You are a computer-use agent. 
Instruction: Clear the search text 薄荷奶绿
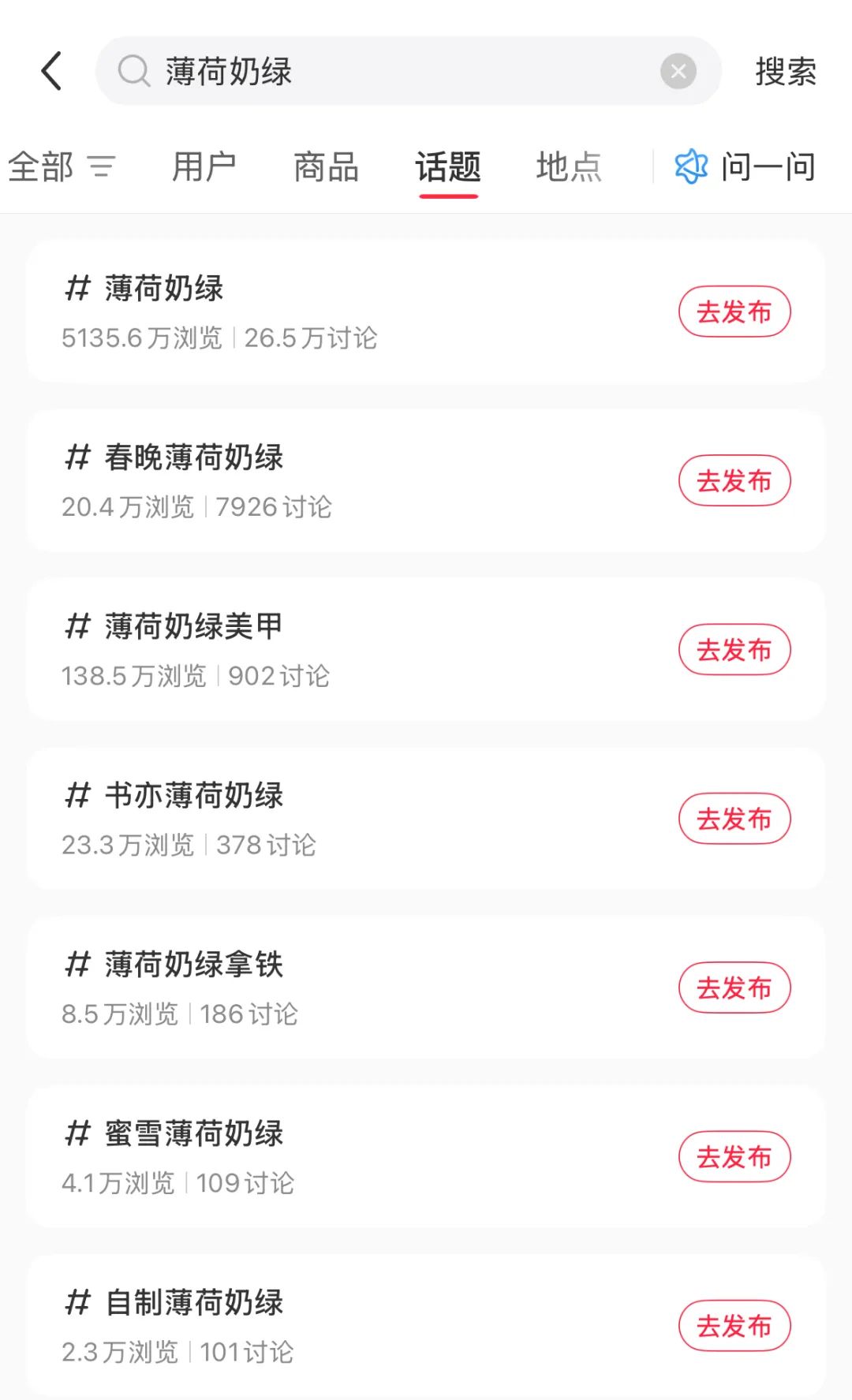coord(678,71)
